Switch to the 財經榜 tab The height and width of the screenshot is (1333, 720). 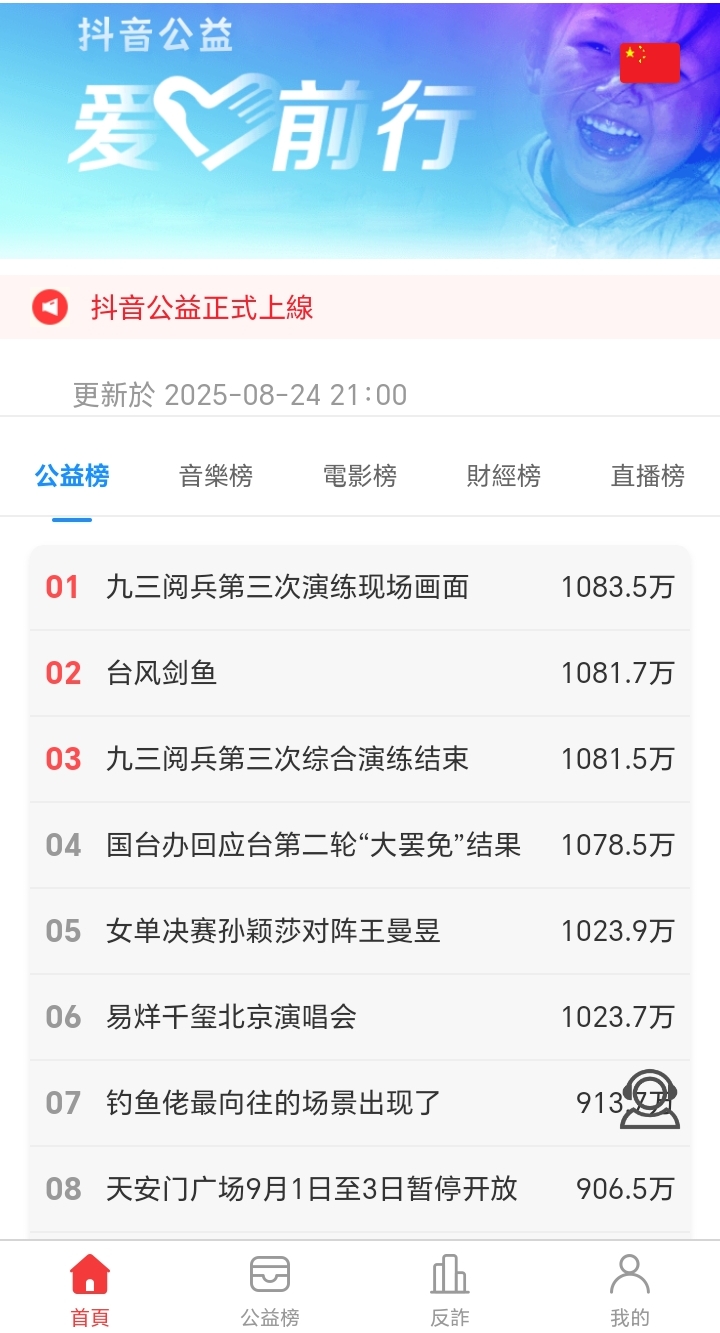point(504,476)
